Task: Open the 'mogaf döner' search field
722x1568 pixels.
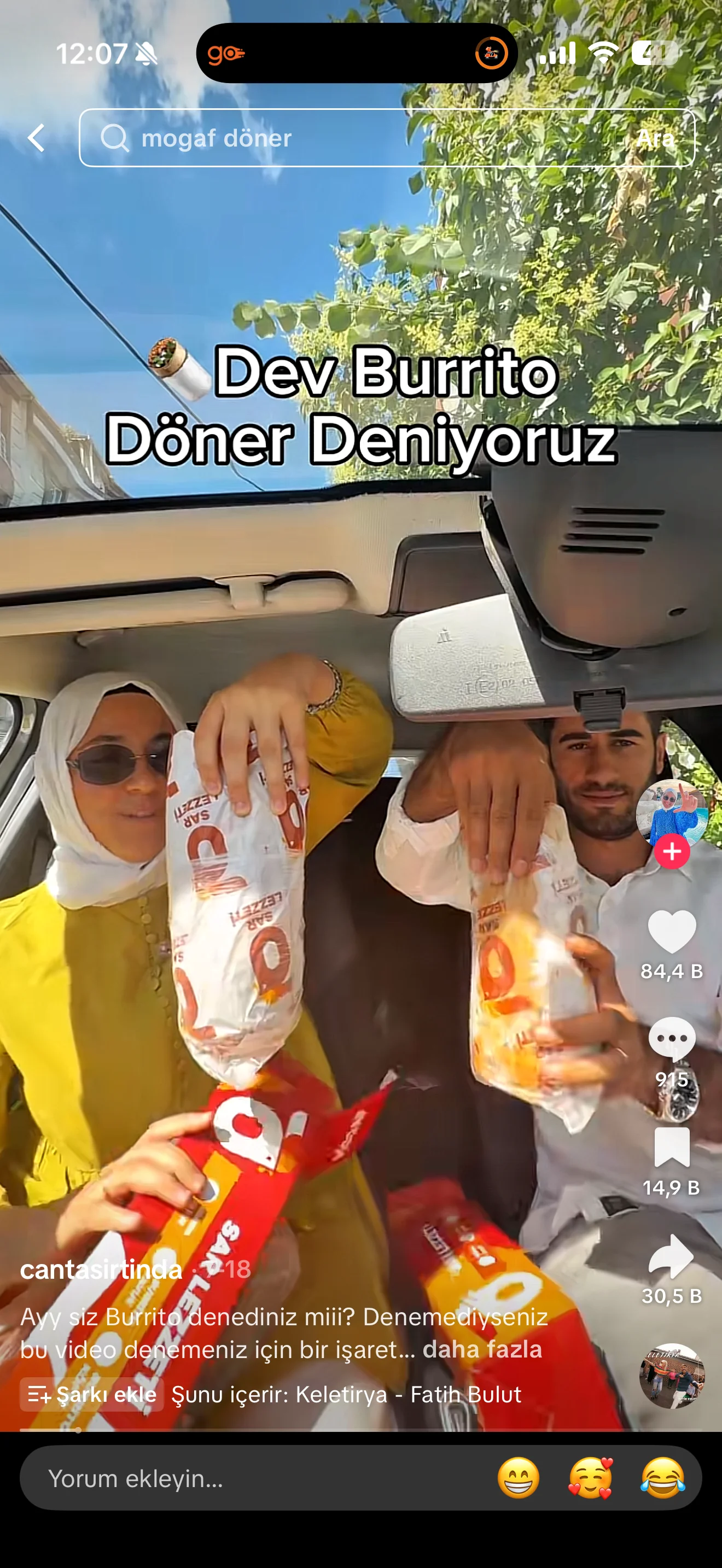Action: (x=341, y=138)
